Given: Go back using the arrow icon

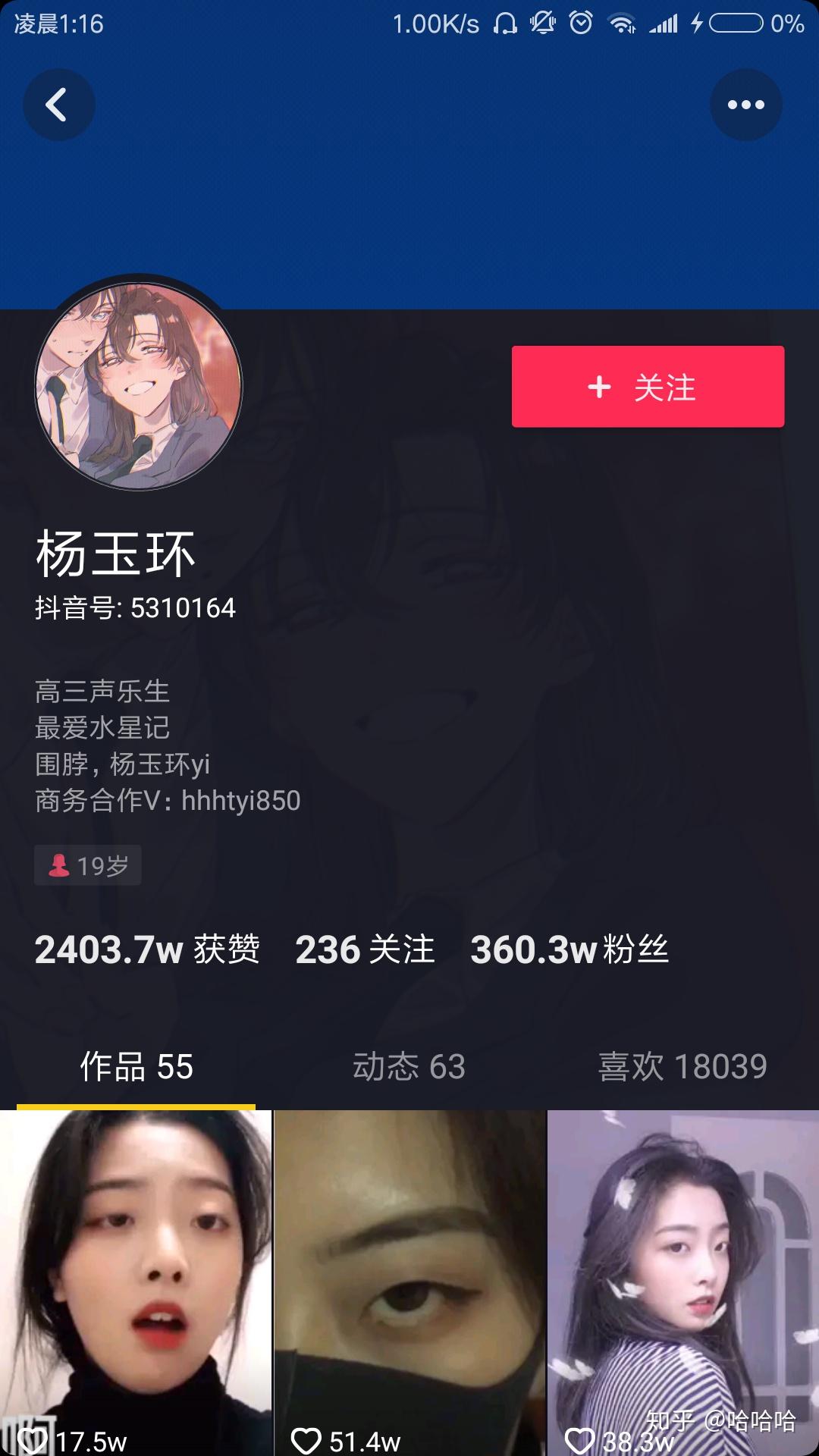Looking at the screenshot, I should [58, 105].
